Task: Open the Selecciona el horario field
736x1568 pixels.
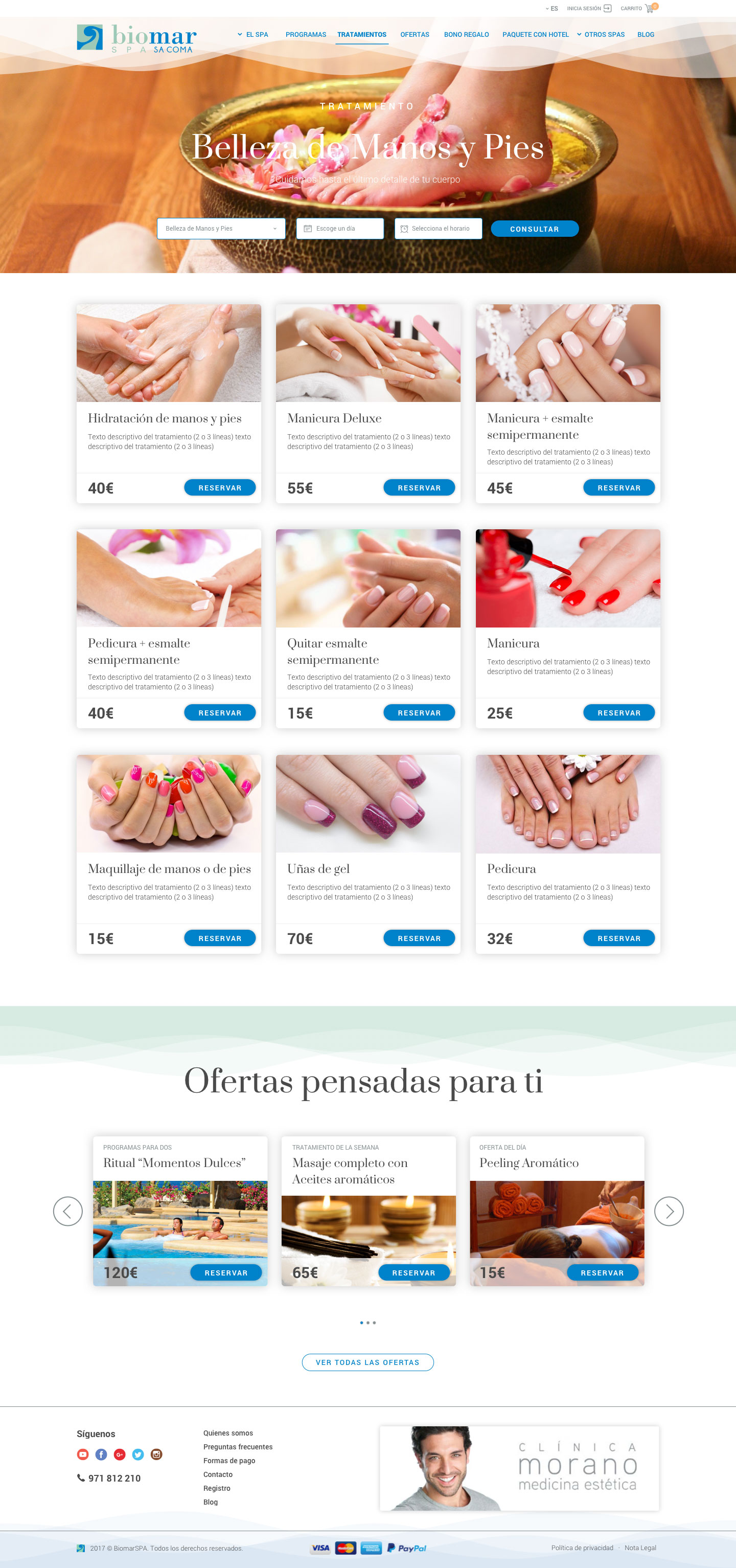Action: pyautogui.click(x=438, y=229)
